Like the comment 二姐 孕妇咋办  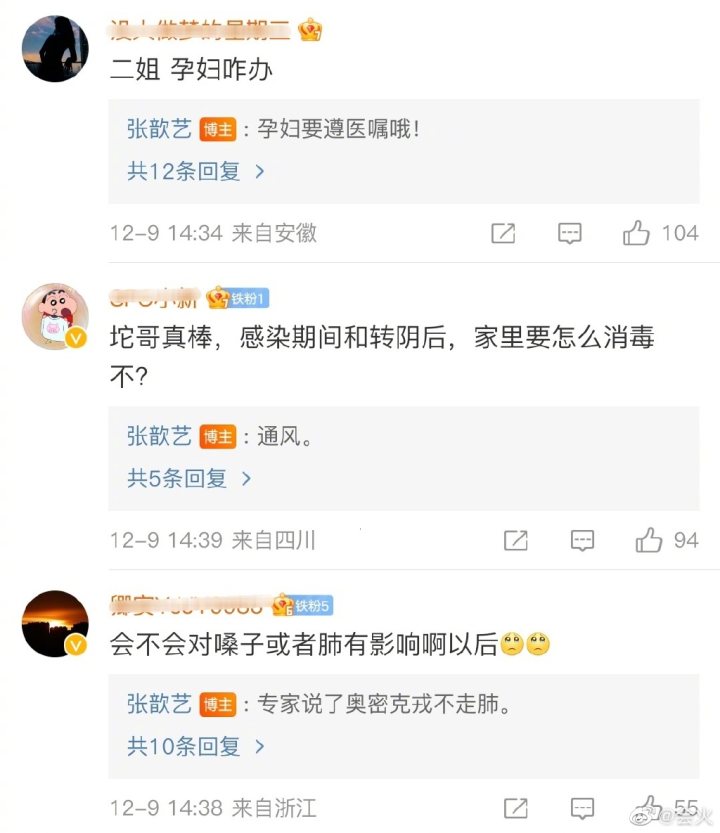[x=637, y=234]
